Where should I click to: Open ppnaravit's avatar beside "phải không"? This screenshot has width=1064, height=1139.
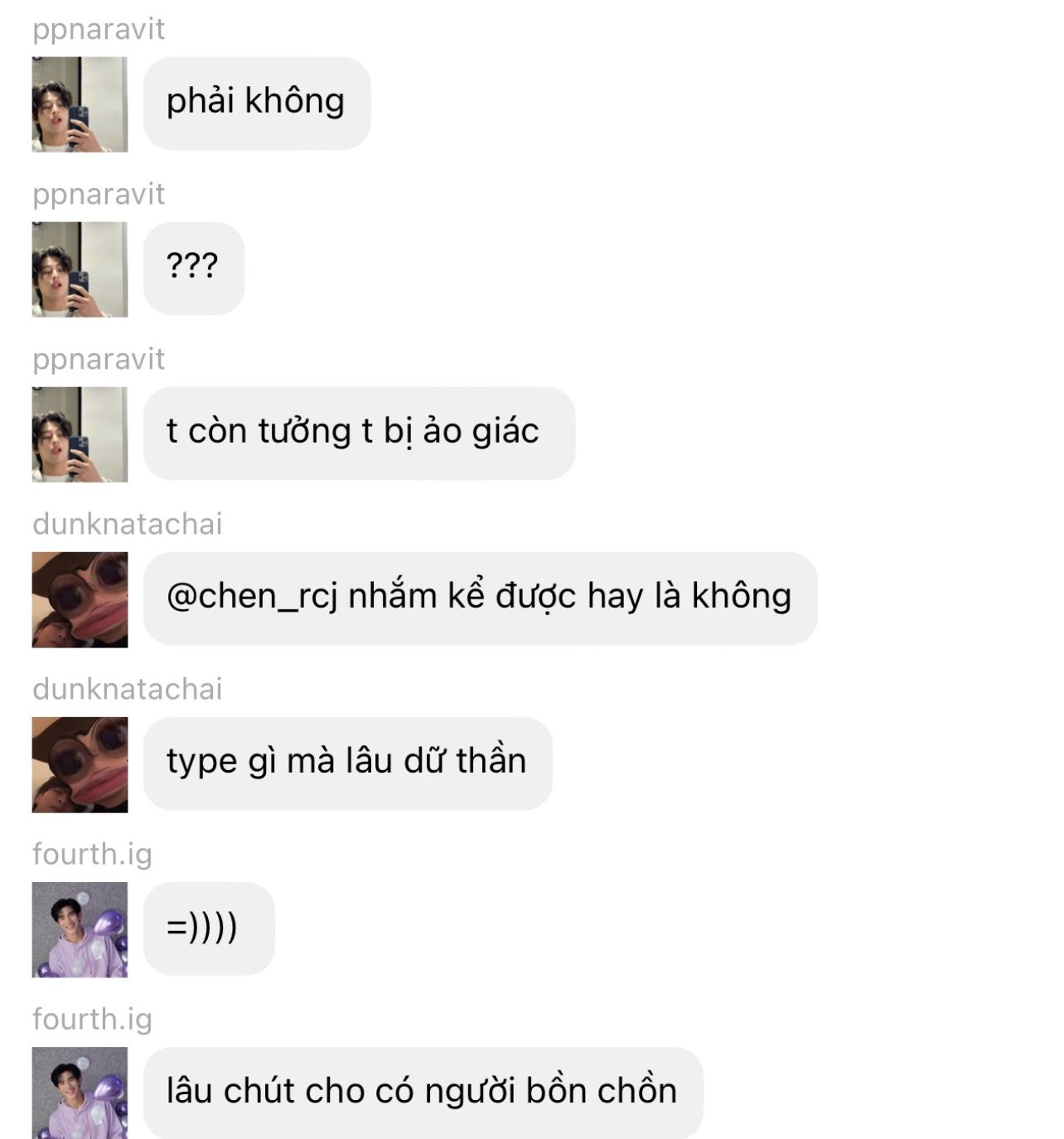[x=80, y=104]
